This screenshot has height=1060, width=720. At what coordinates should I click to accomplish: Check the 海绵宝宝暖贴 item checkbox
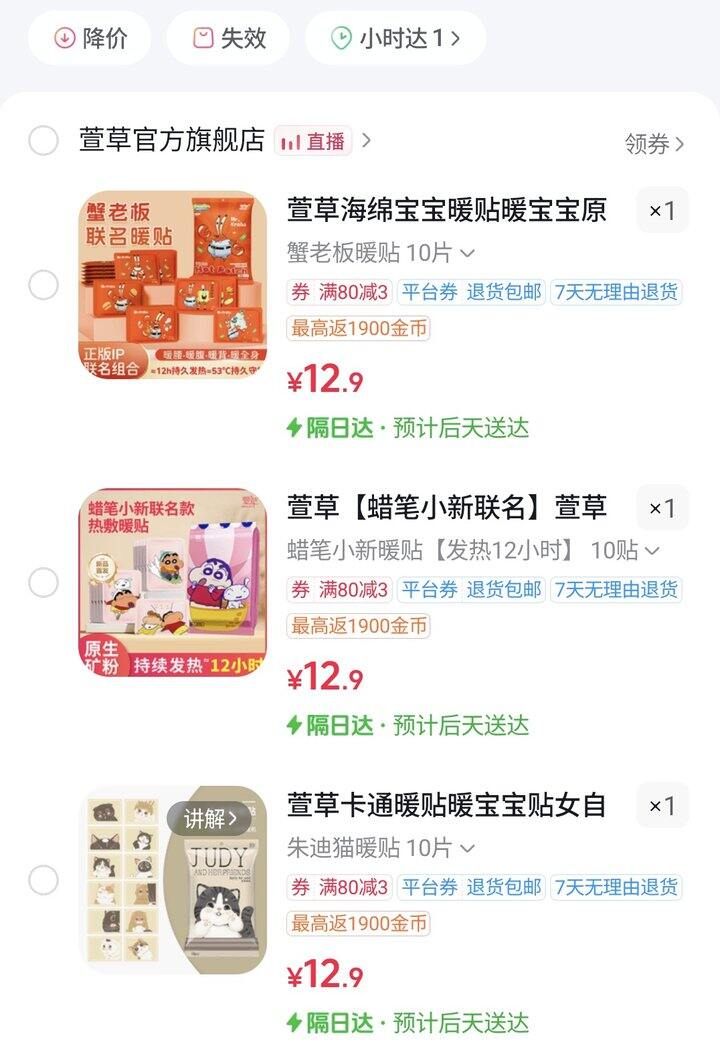[x=43, y=285]
